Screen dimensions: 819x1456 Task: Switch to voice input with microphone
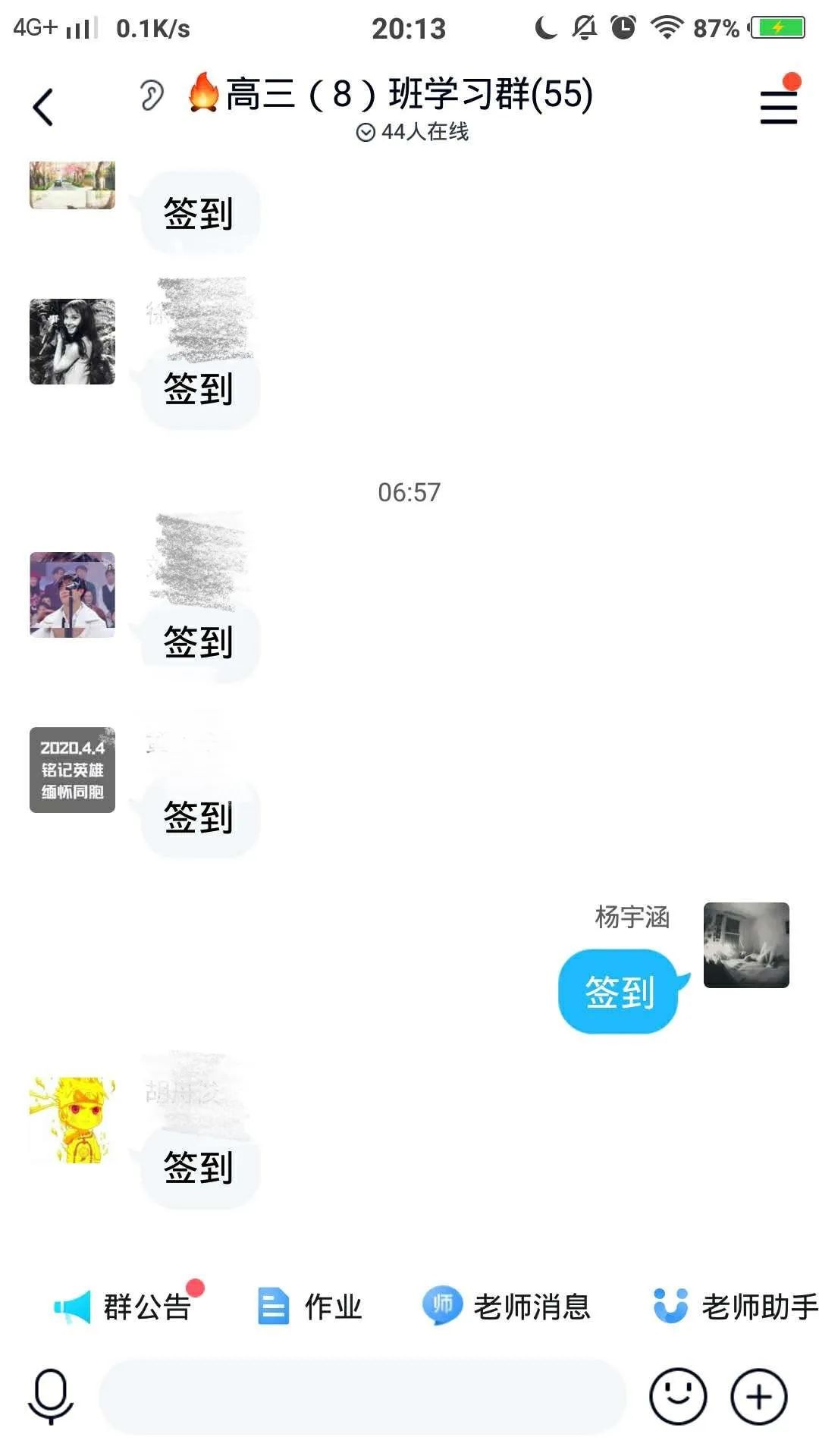click(51, 1396)
